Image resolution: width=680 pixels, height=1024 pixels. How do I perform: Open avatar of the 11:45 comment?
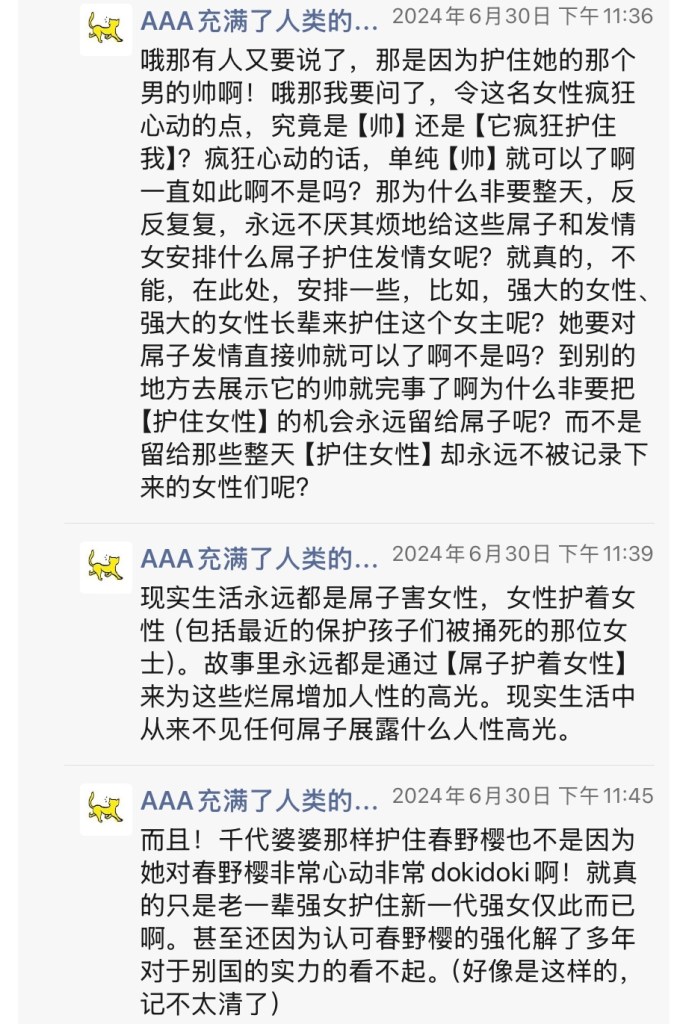click(106, 809)
